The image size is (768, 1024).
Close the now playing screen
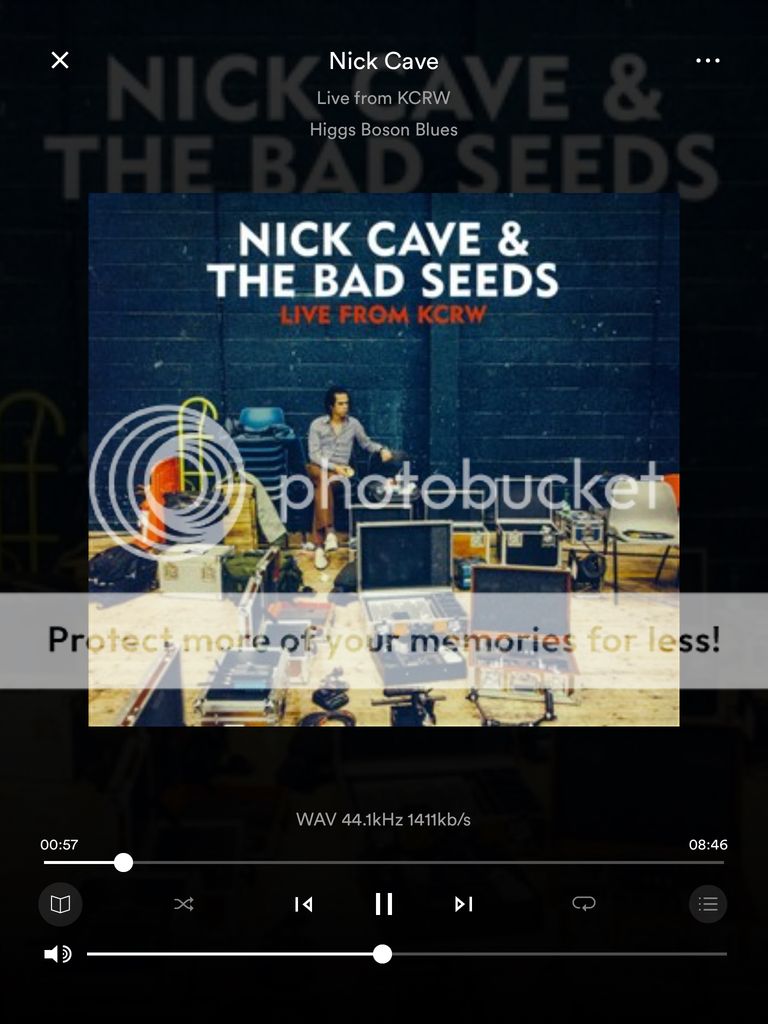tap(60, 60)
